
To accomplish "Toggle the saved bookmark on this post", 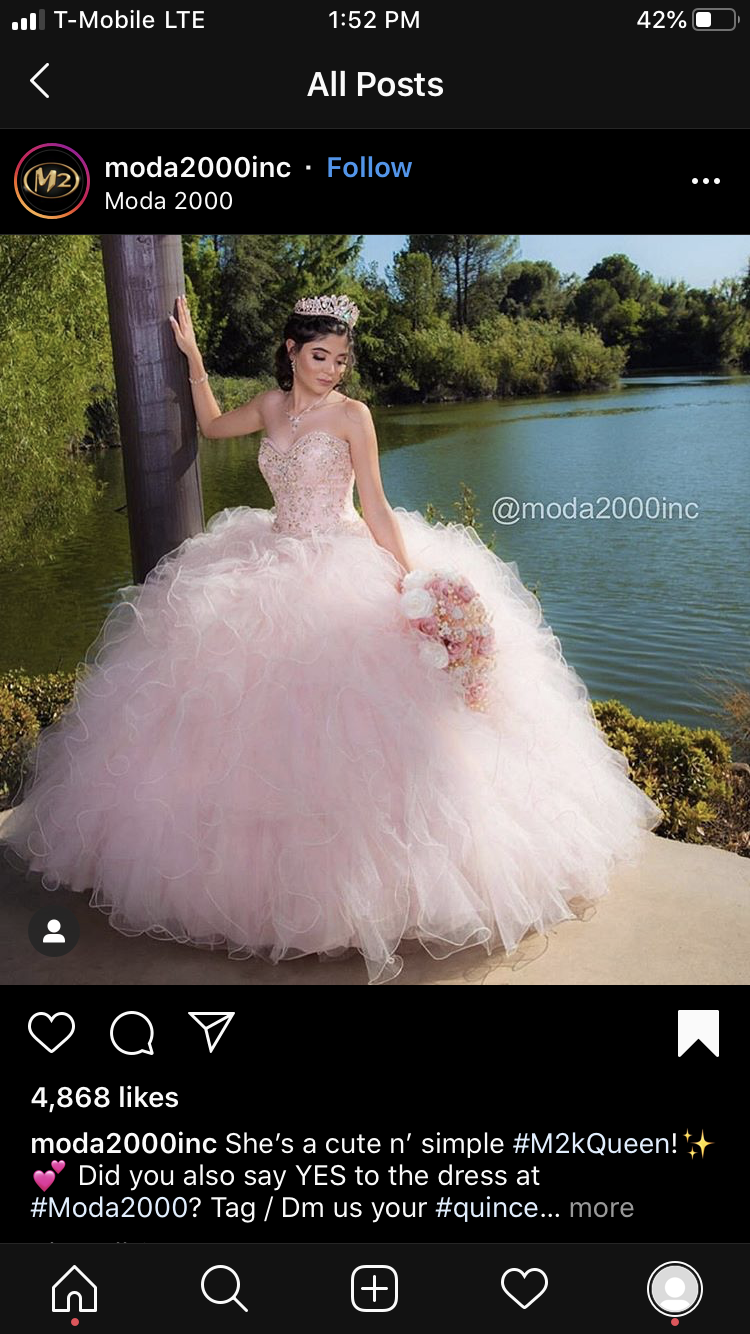I will tap(698, 1033).
